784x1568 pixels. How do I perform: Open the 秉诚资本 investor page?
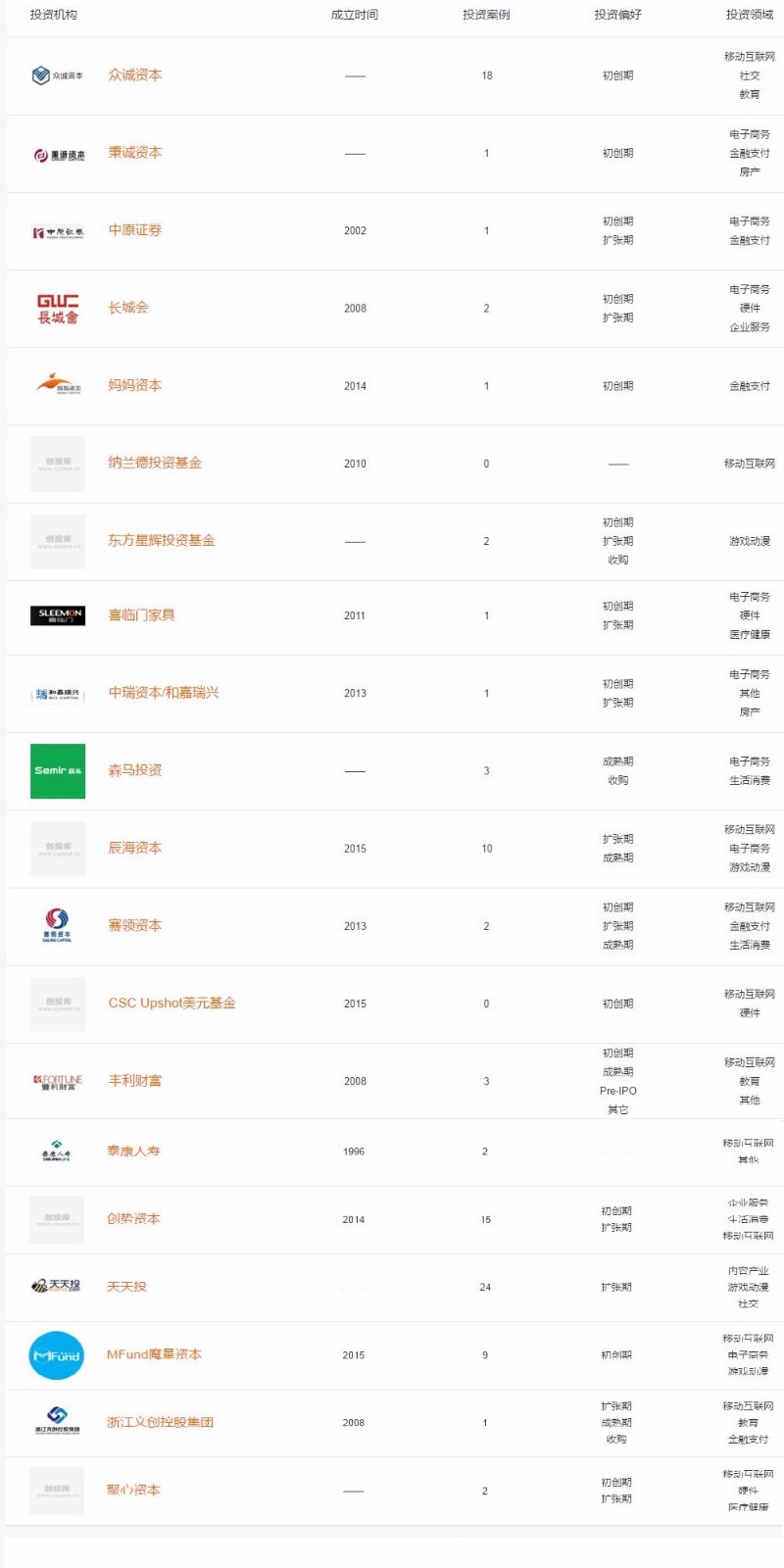tap(135, 153)
